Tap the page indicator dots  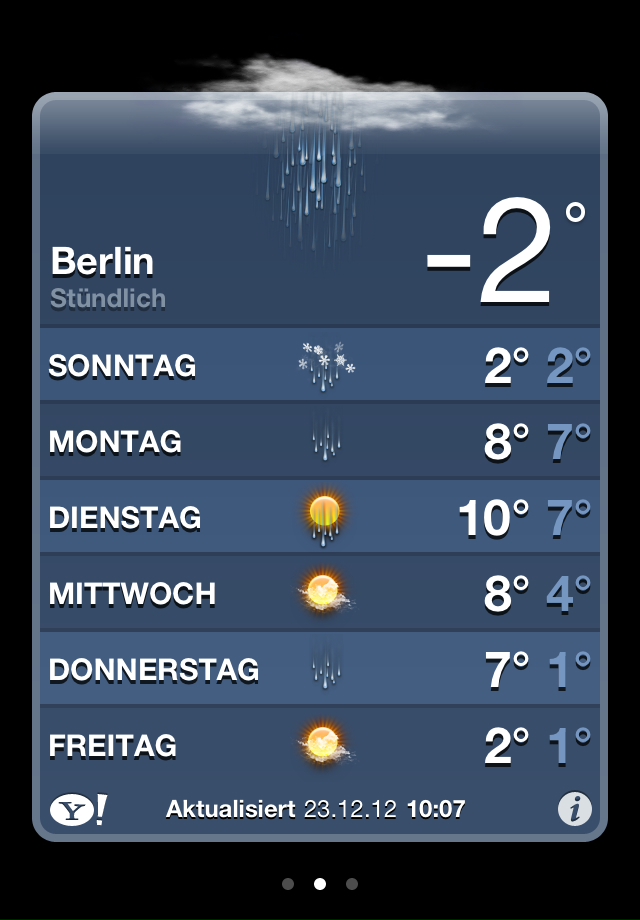[x=320, y=883]
